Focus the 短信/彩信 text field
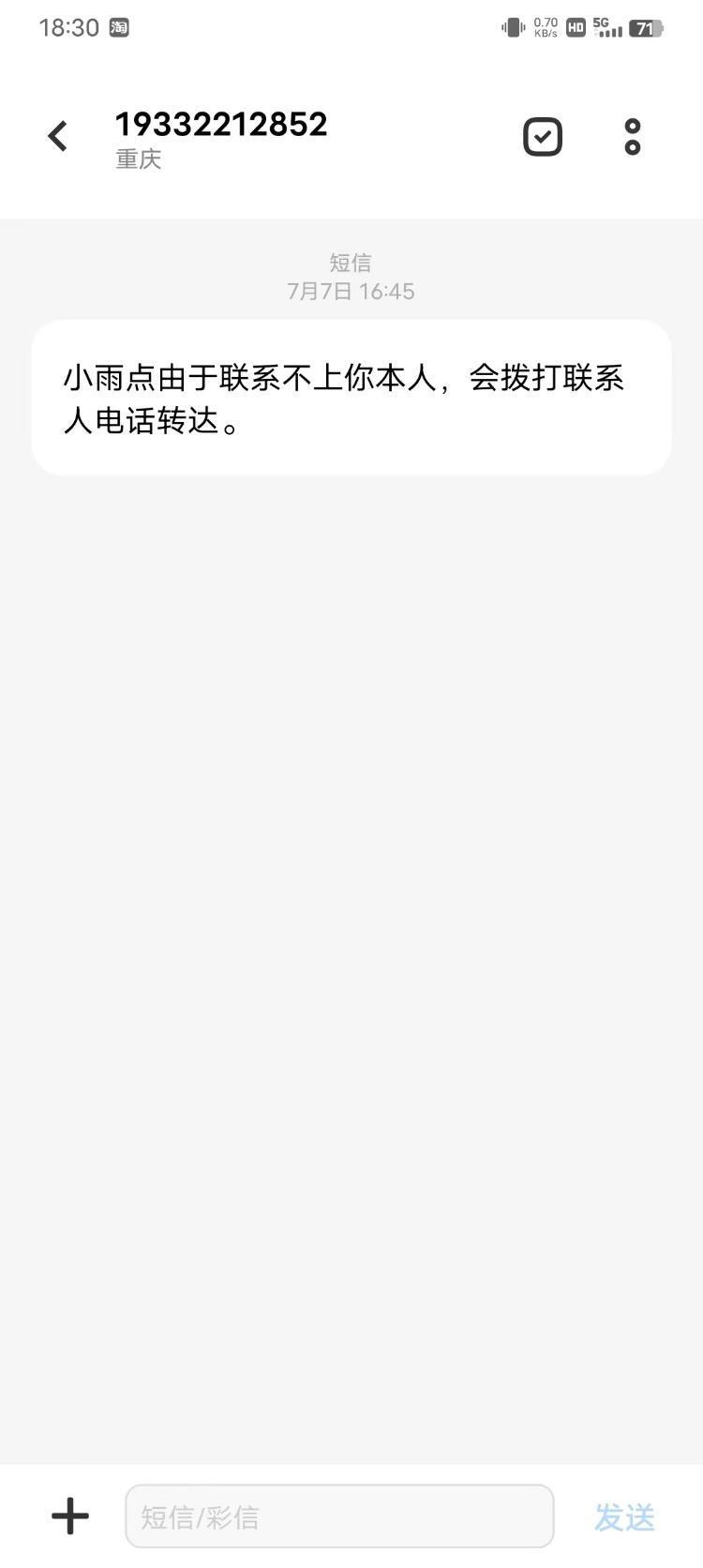 click(339, 1516)
